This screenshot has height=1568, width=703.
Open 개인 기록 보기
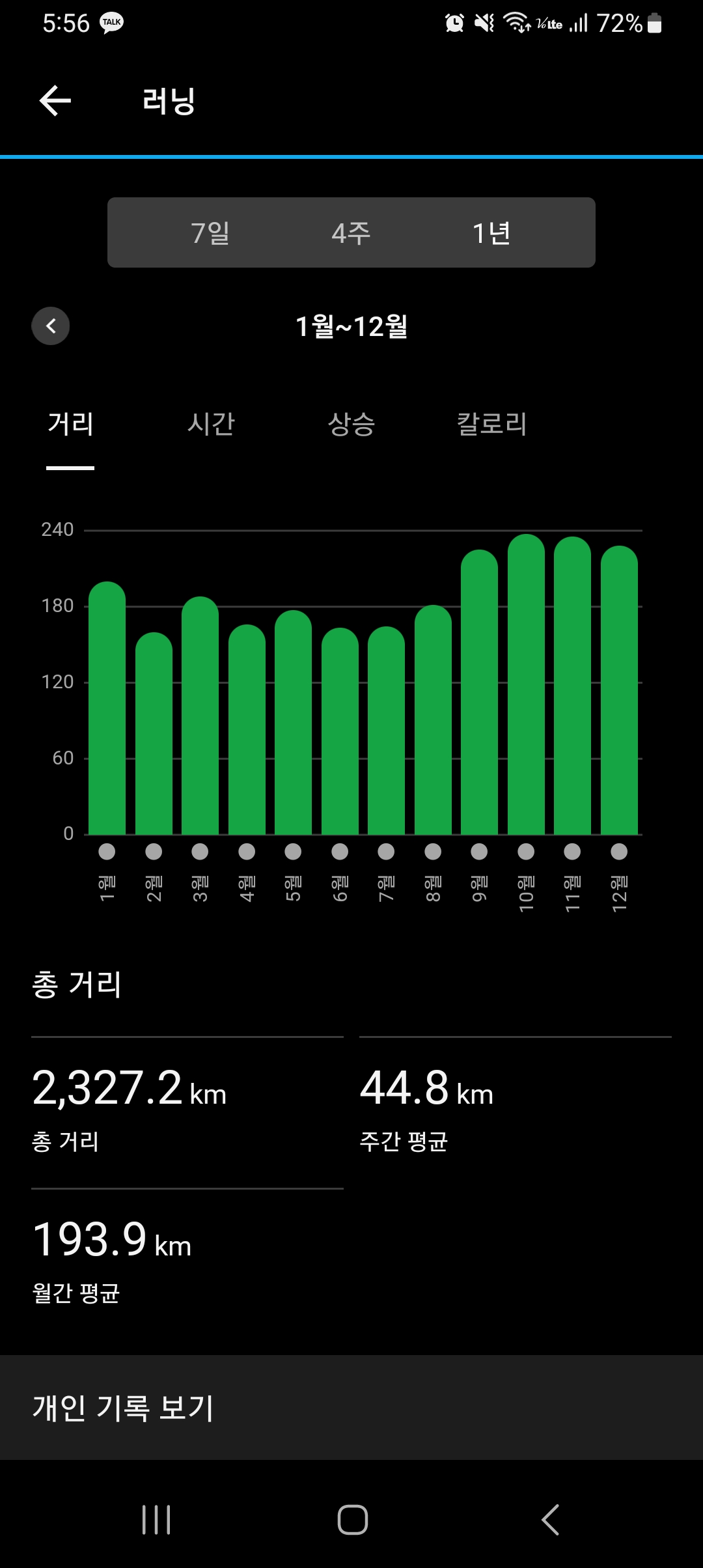click(351, 1407)
